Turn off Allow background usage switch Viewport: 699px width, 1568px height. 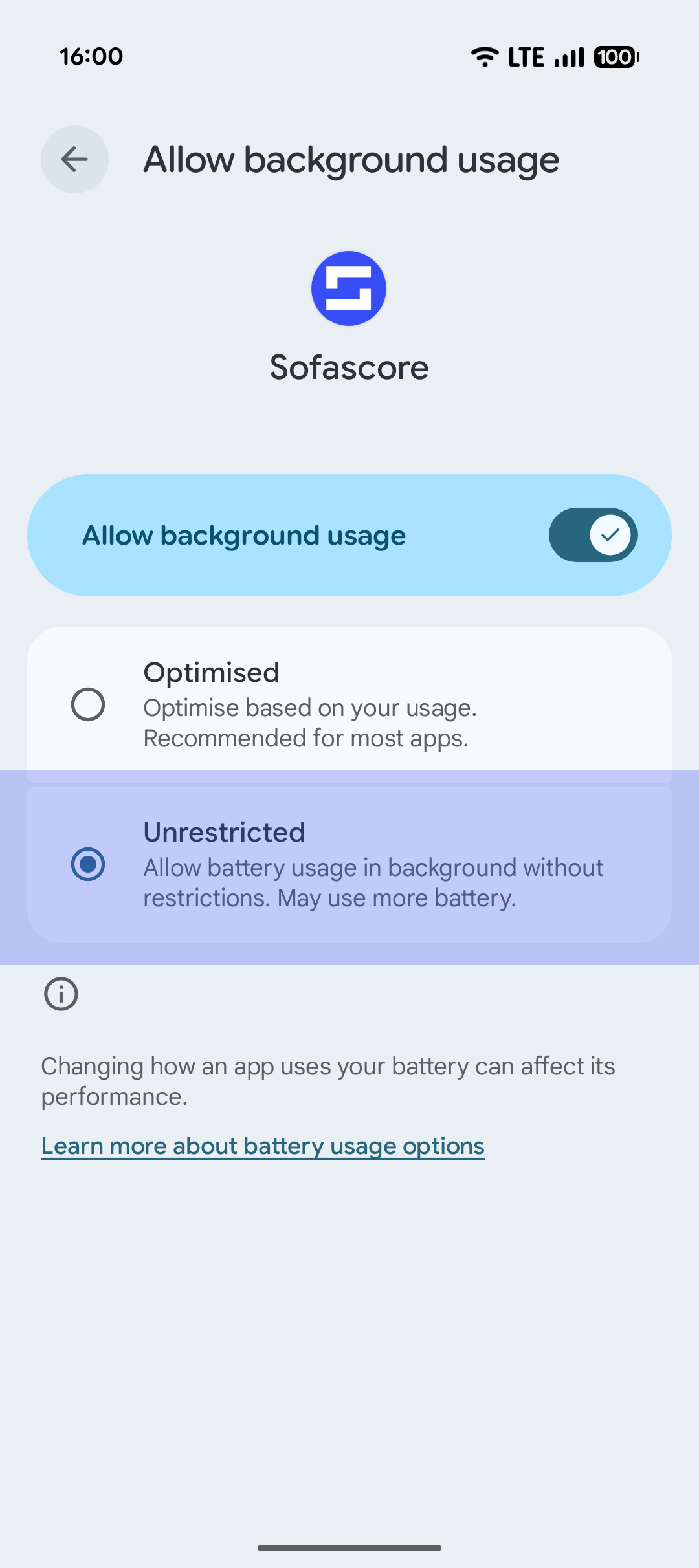(x=592, y=535)
